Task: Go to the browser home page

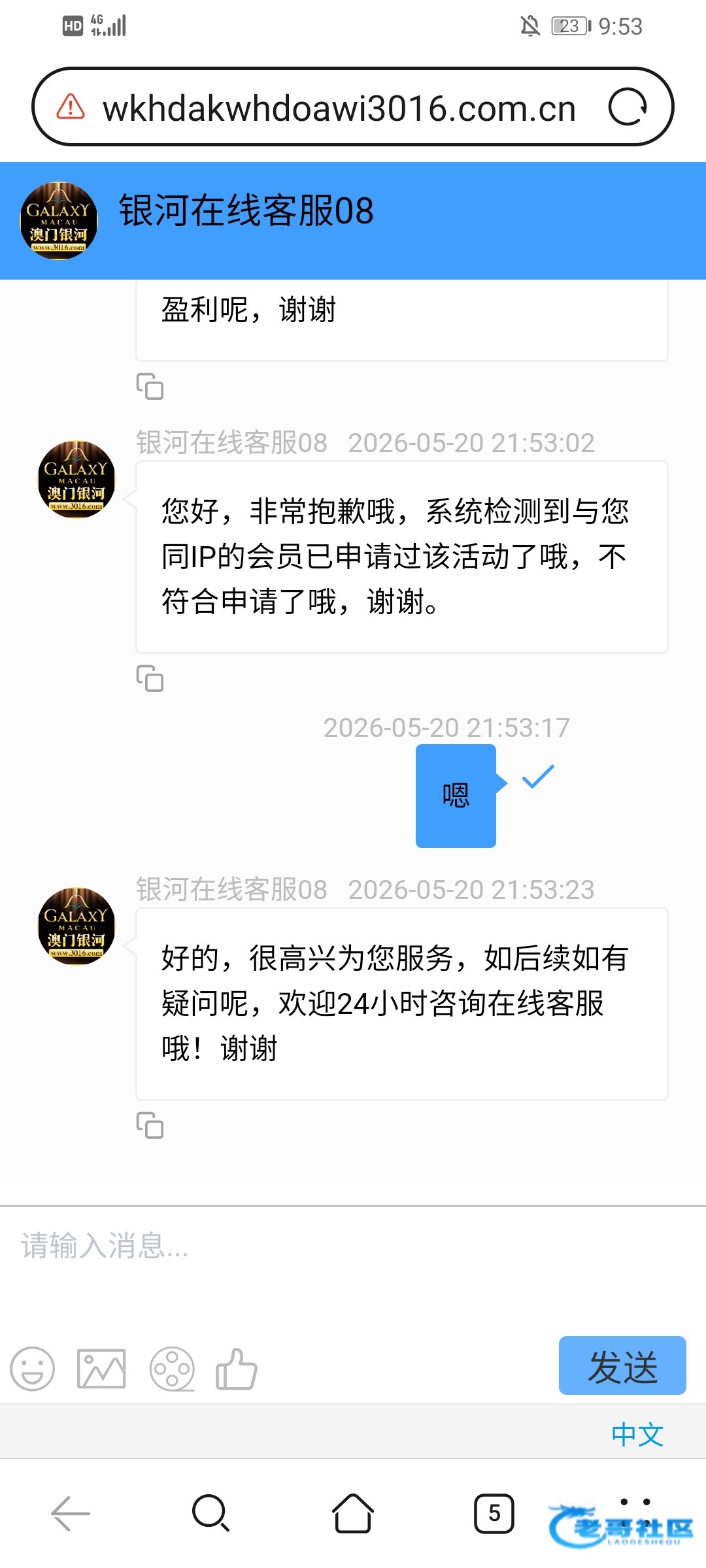Action: click(x=353, y=1513)
